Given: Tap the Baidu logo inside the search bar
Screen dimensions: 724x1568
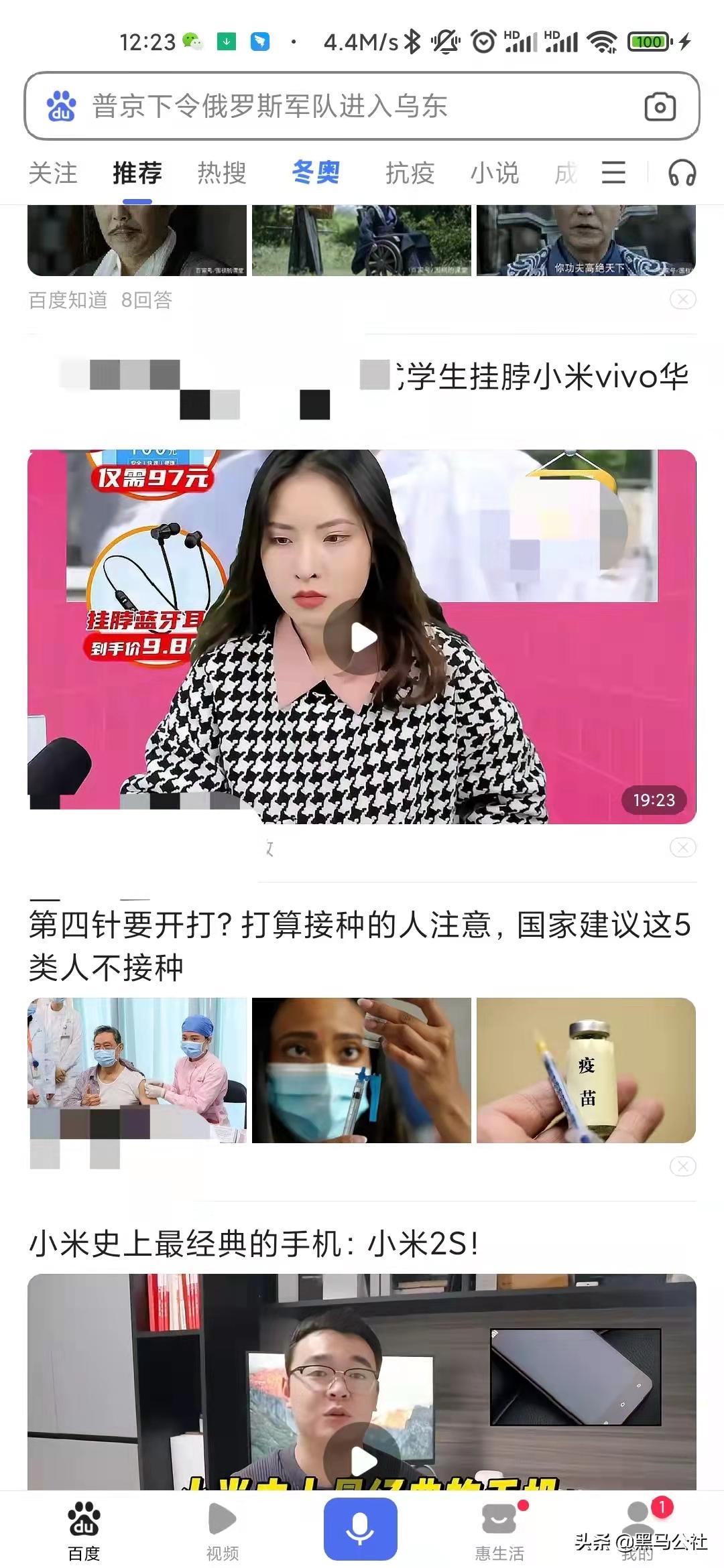Looking at the screenshot, I should click(x=59, y=107).
